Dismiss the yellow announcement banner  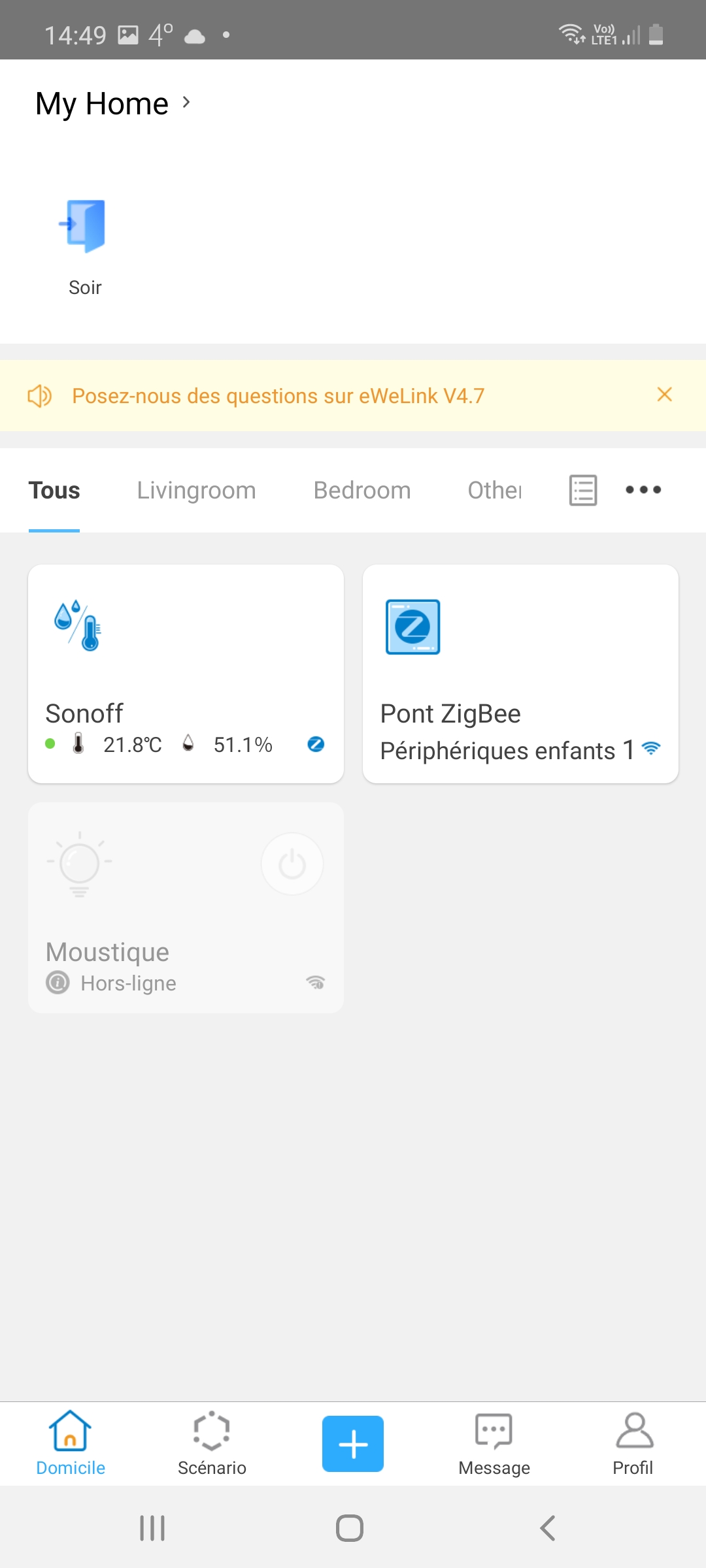coord(664,395)
